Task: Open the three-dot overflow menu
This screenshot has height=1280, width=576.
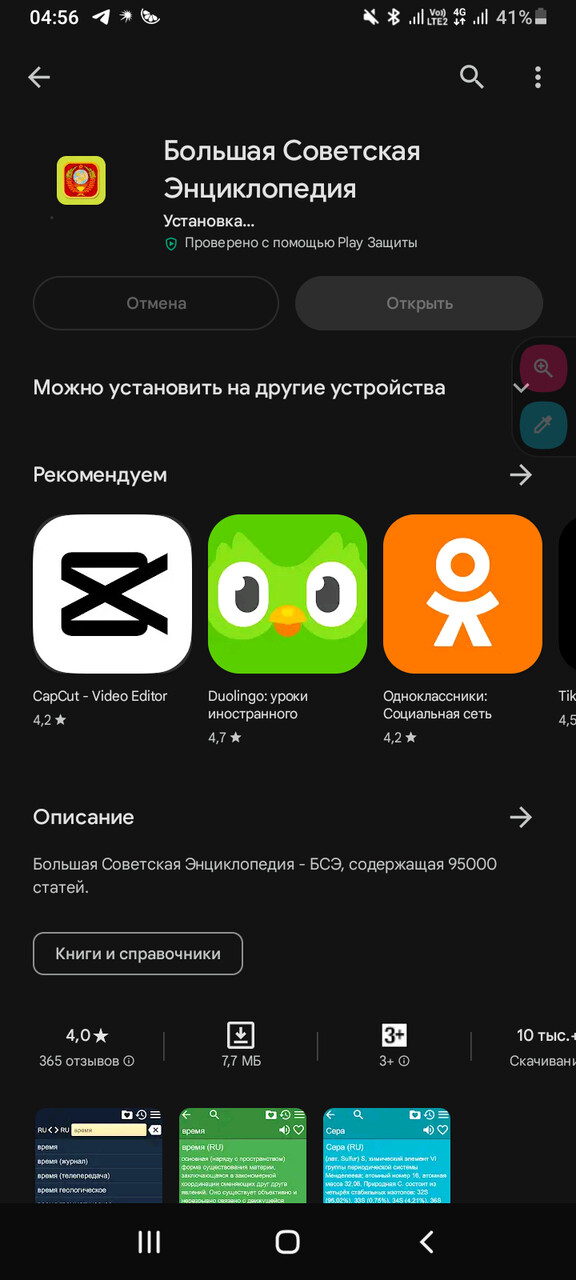Action: tap(538, 77)
